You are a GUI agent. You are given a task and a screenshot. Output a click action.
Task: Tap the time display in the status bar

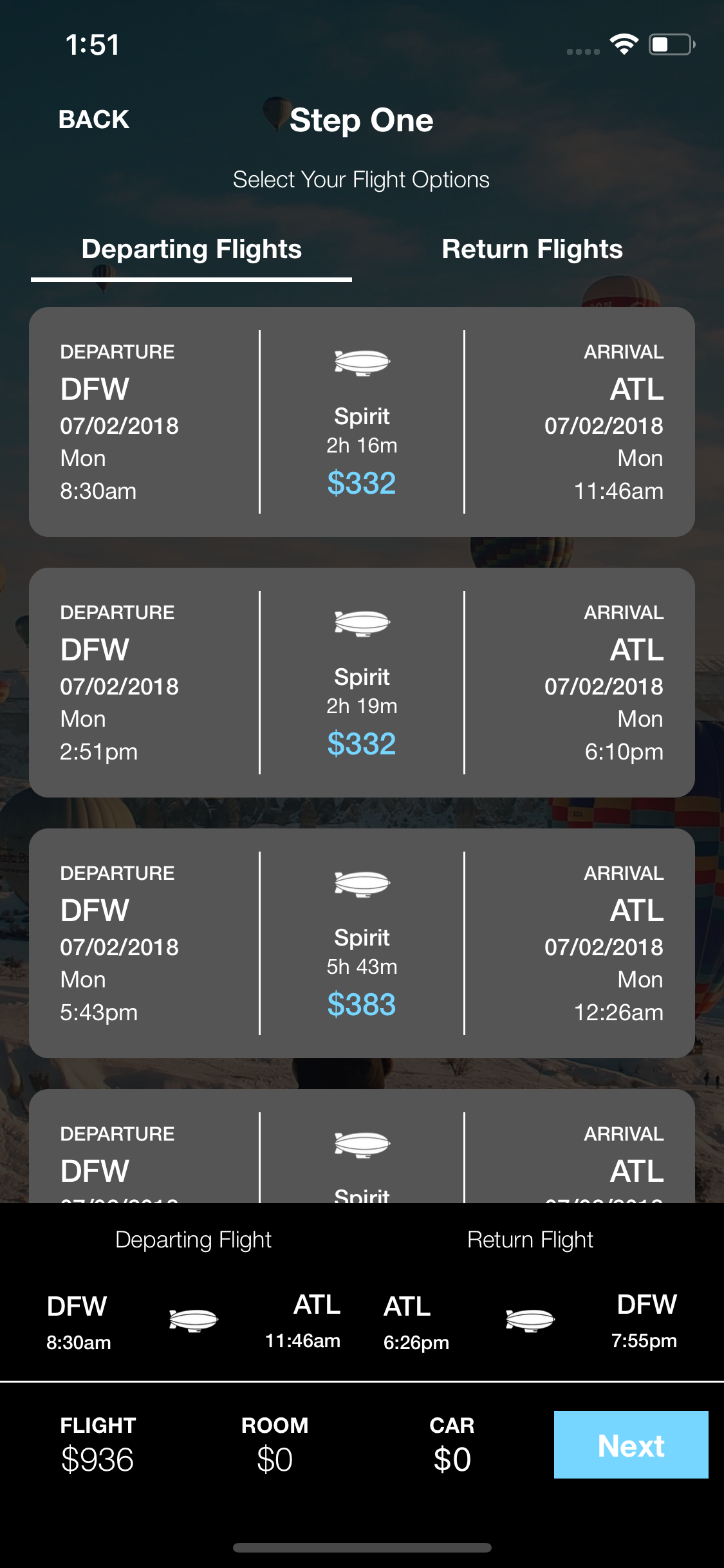pos(92,44)
